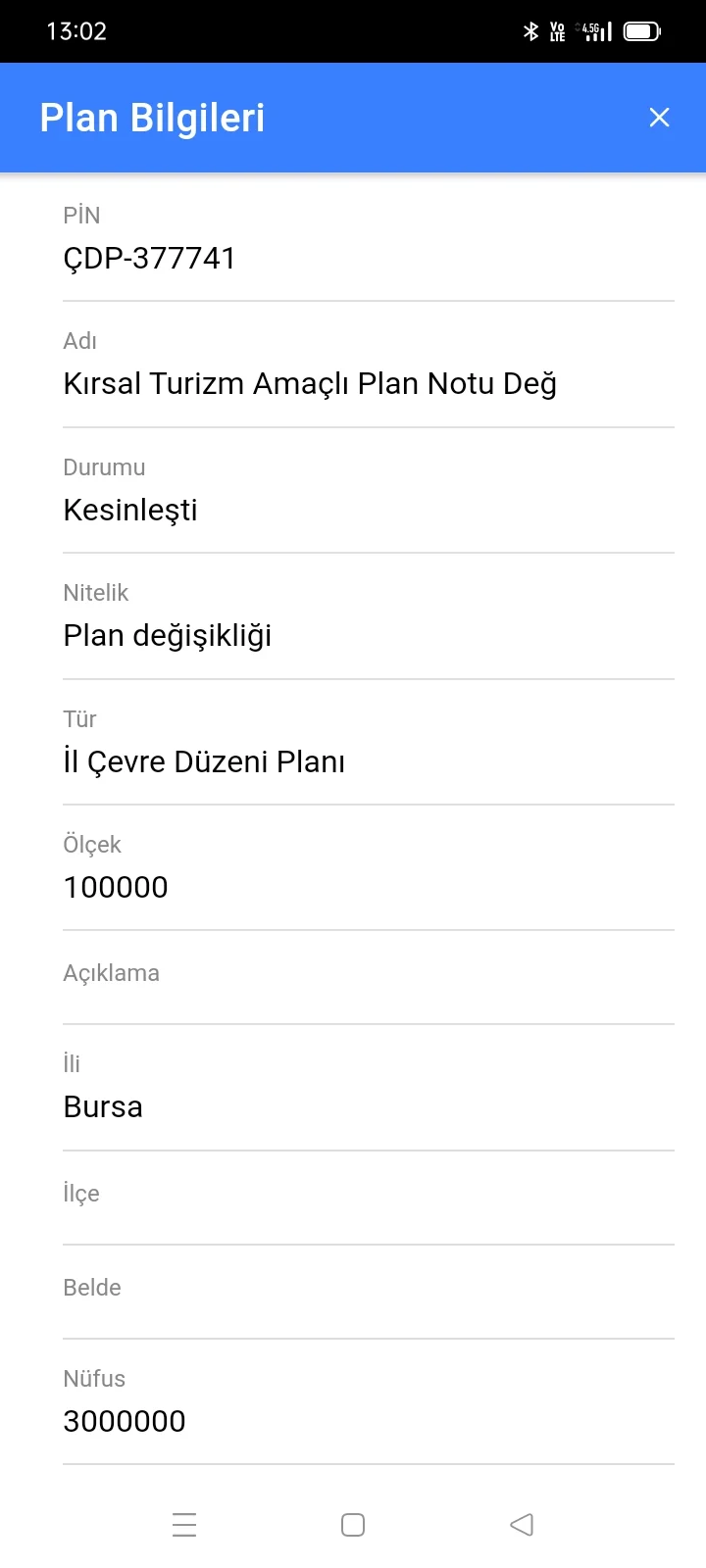Select the PİN value ÇDP-377741
Screen dimensions: 706x1568
(149, 258)
